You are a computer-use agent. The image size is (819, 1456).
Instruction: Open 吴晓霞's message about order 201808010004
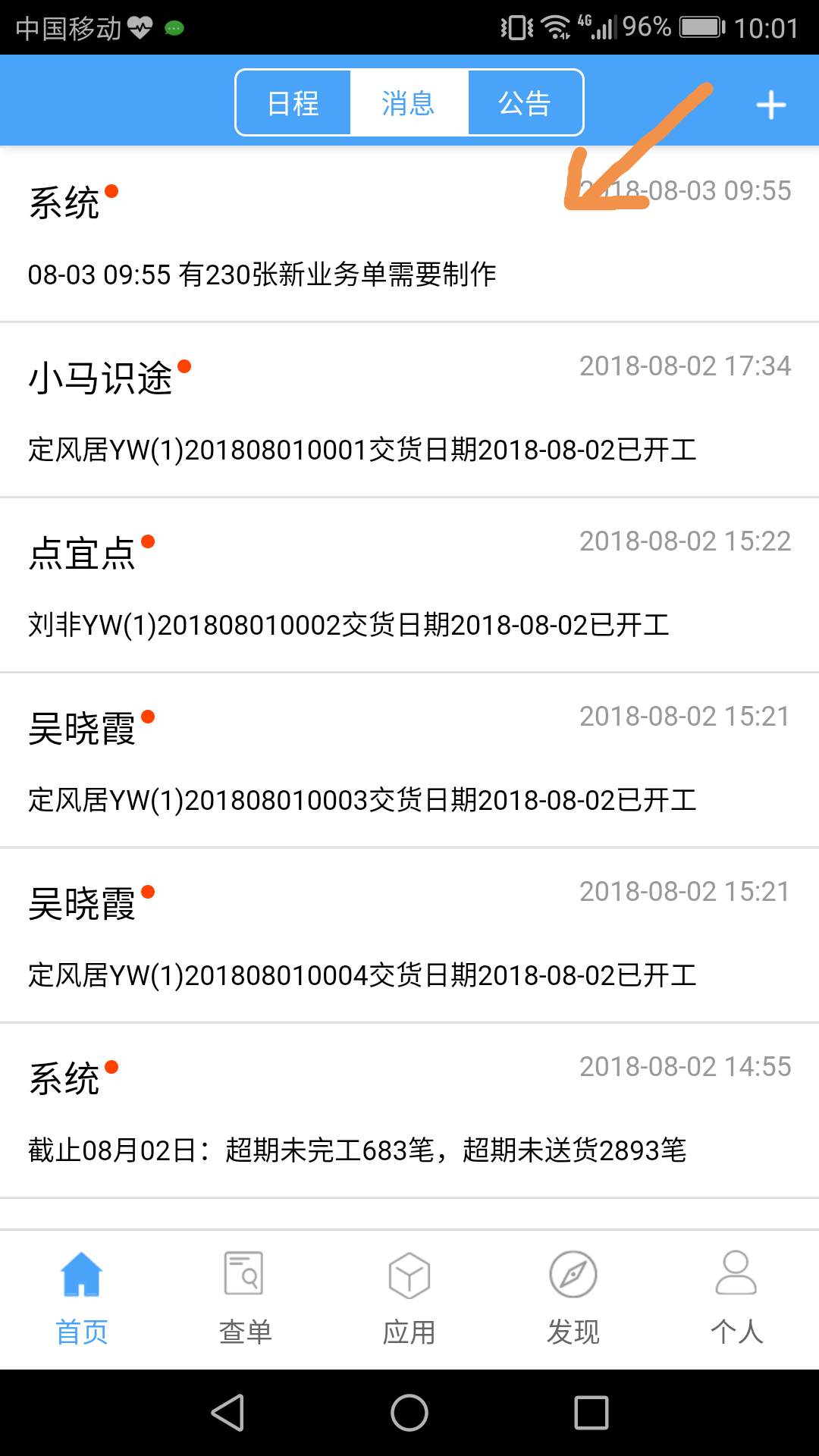pyautogui.click(x=409, y=936)
